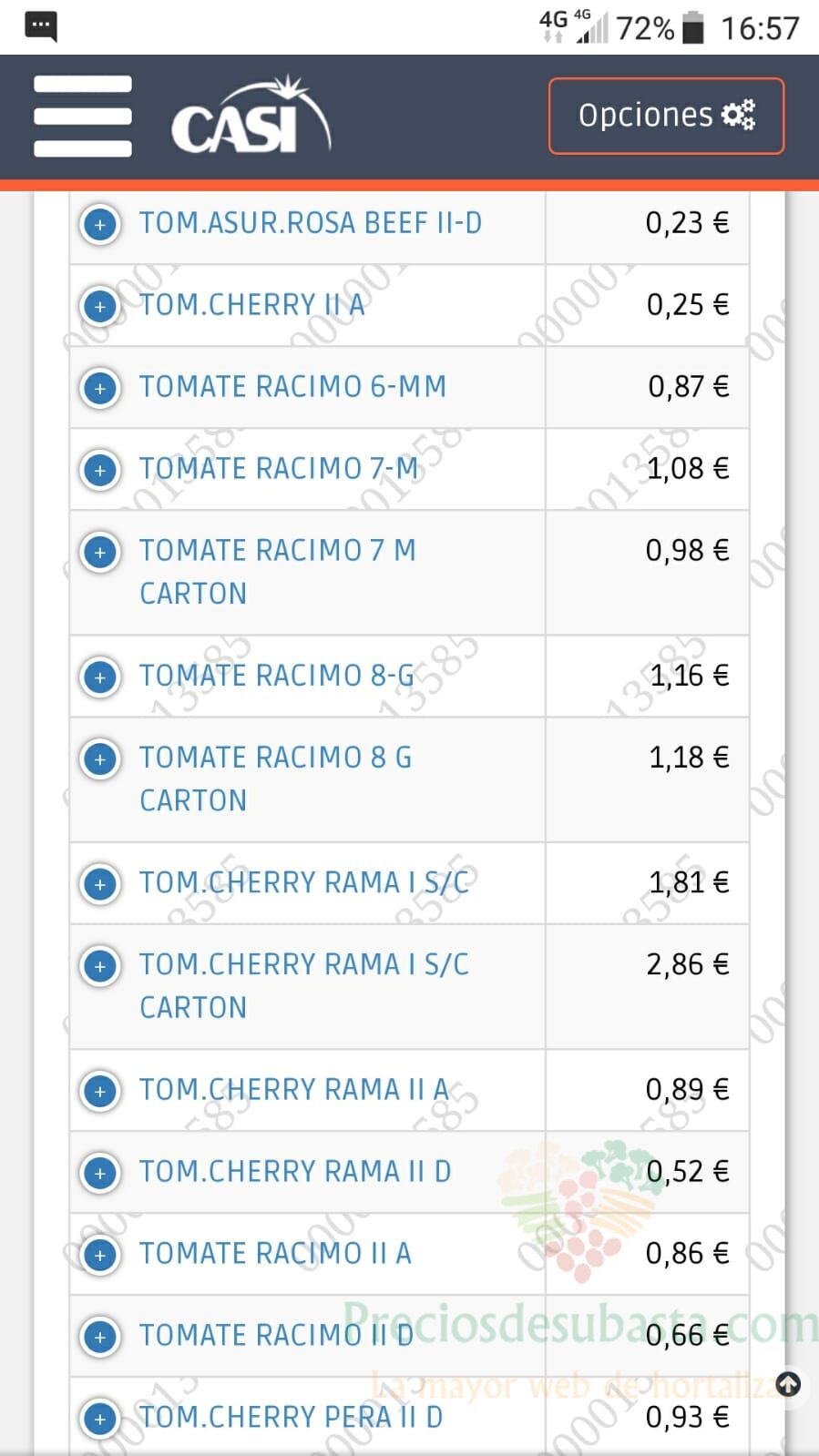Viewport: 819px width, 1456px height.
Task: Expand TOMATE RACIMO 6-MM details
Action: (x=100, y=388)
